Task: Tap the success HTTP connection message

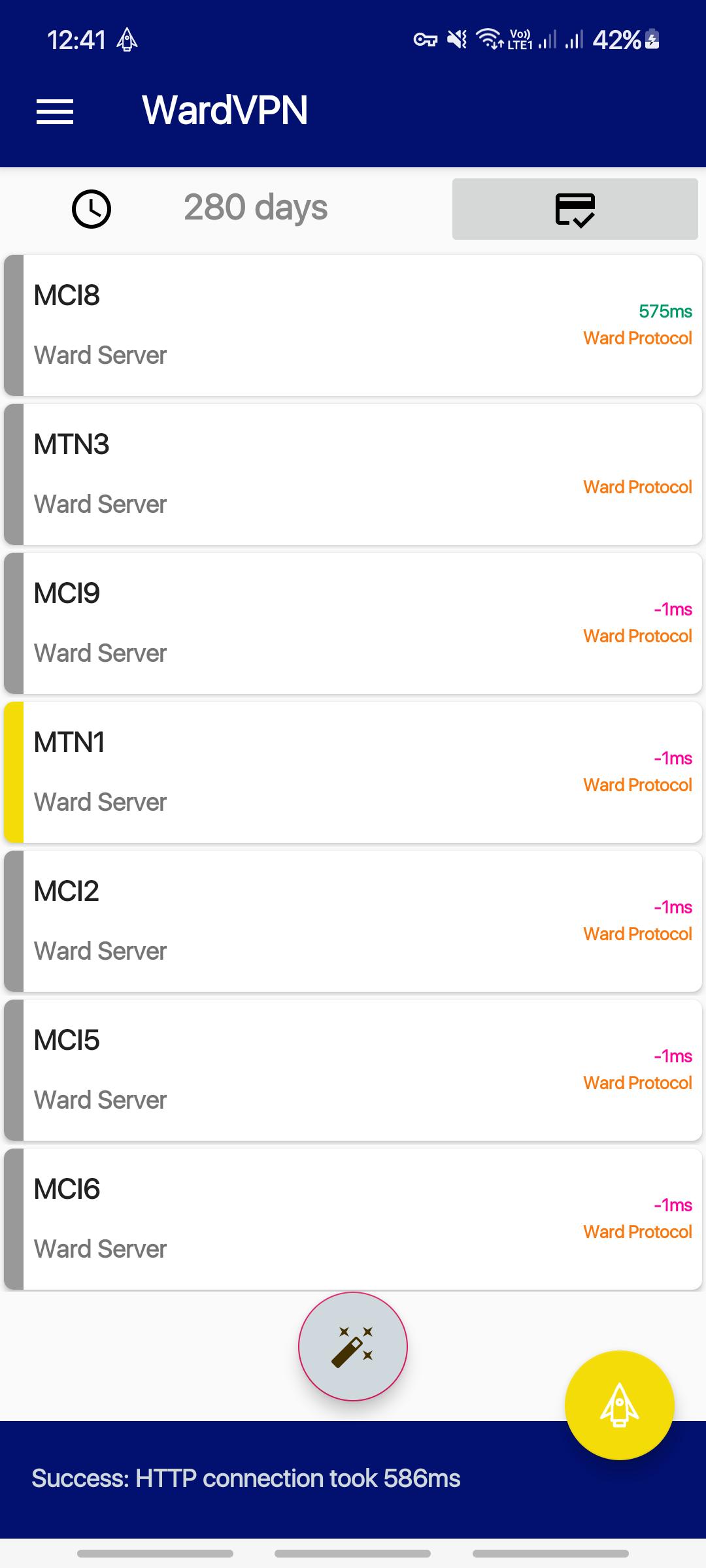Action: 246,1478
